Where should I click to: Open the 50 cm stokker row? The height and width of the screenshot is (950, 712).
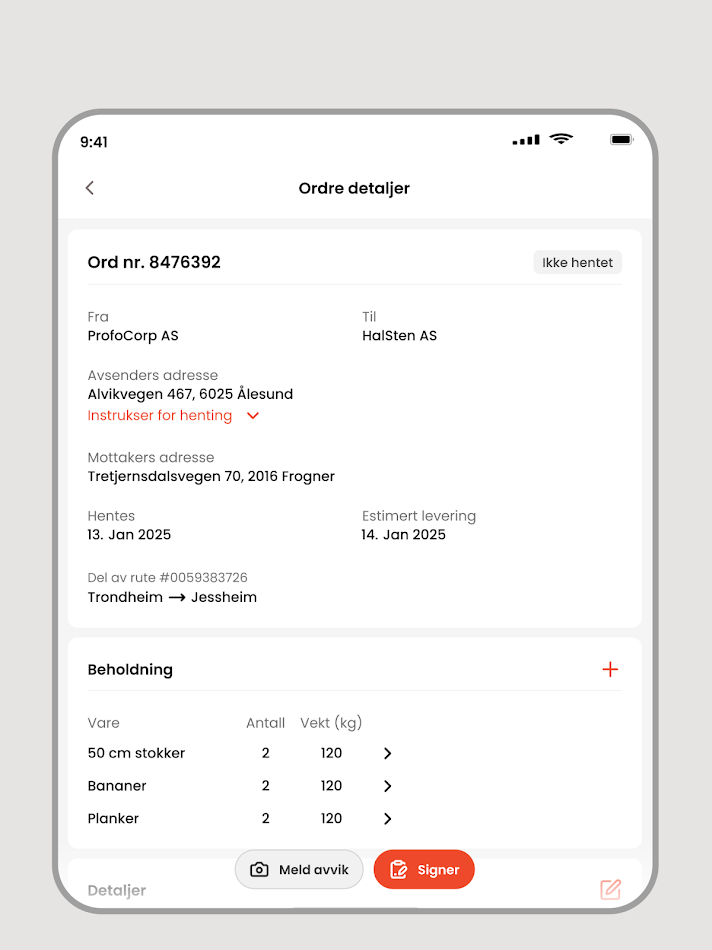[388, 753]
